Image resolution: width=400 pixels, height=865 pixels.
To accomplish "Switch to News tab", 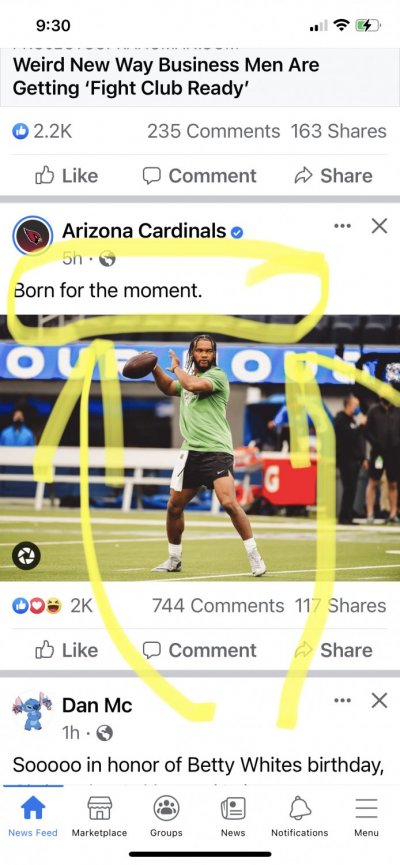I will (233, 817).
